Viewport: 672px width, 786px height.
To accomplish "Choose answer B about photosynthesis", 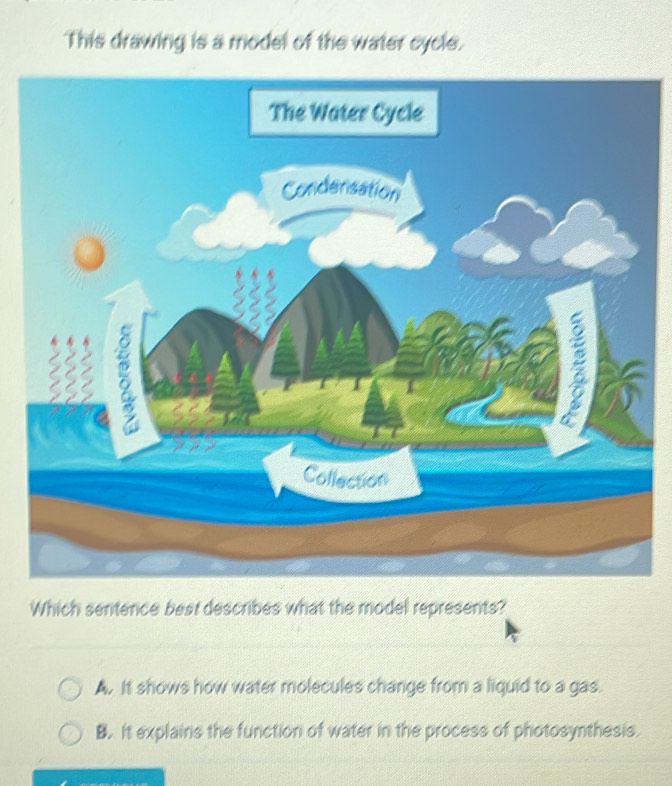I will point(71,732).
